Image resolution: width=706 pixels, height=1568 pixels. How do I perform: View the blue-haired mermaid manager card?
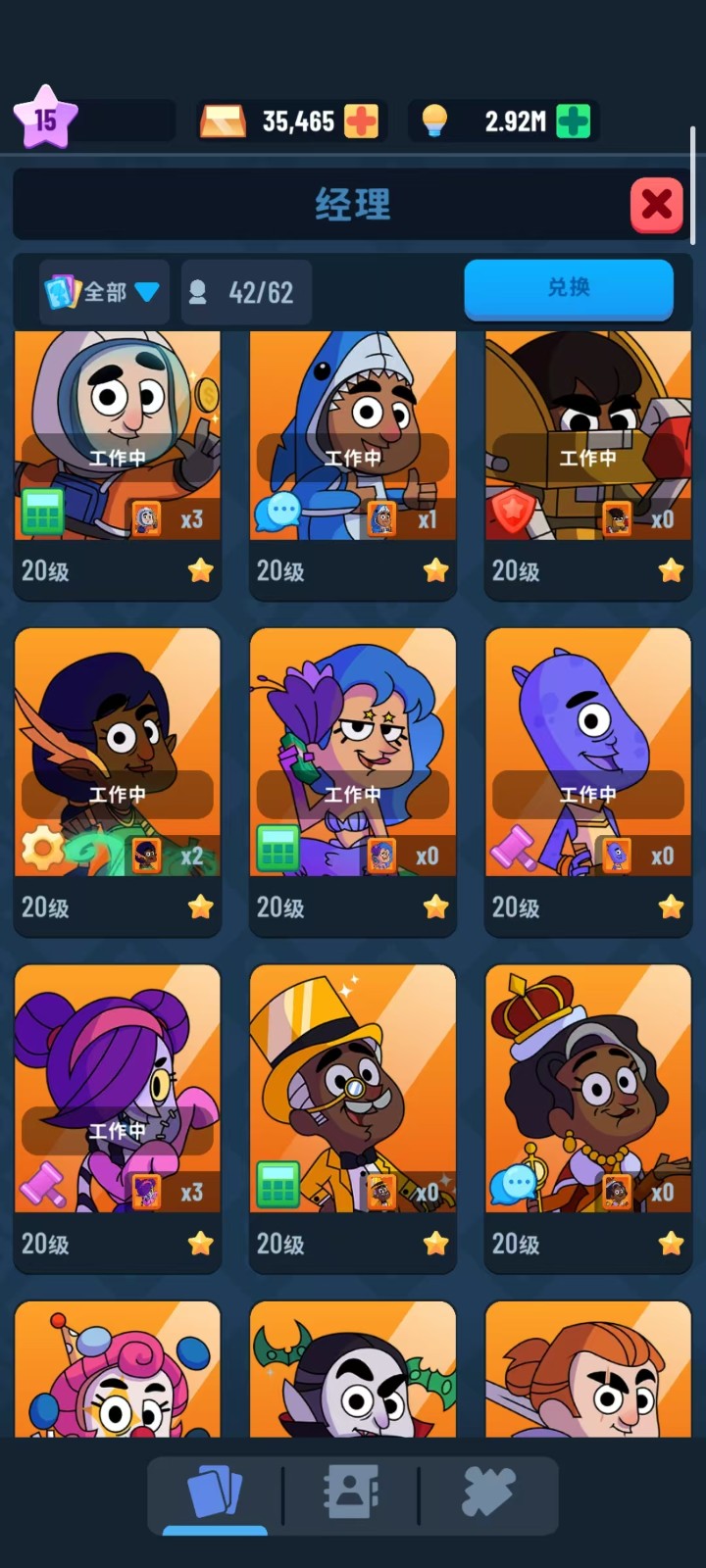point(353,755)
